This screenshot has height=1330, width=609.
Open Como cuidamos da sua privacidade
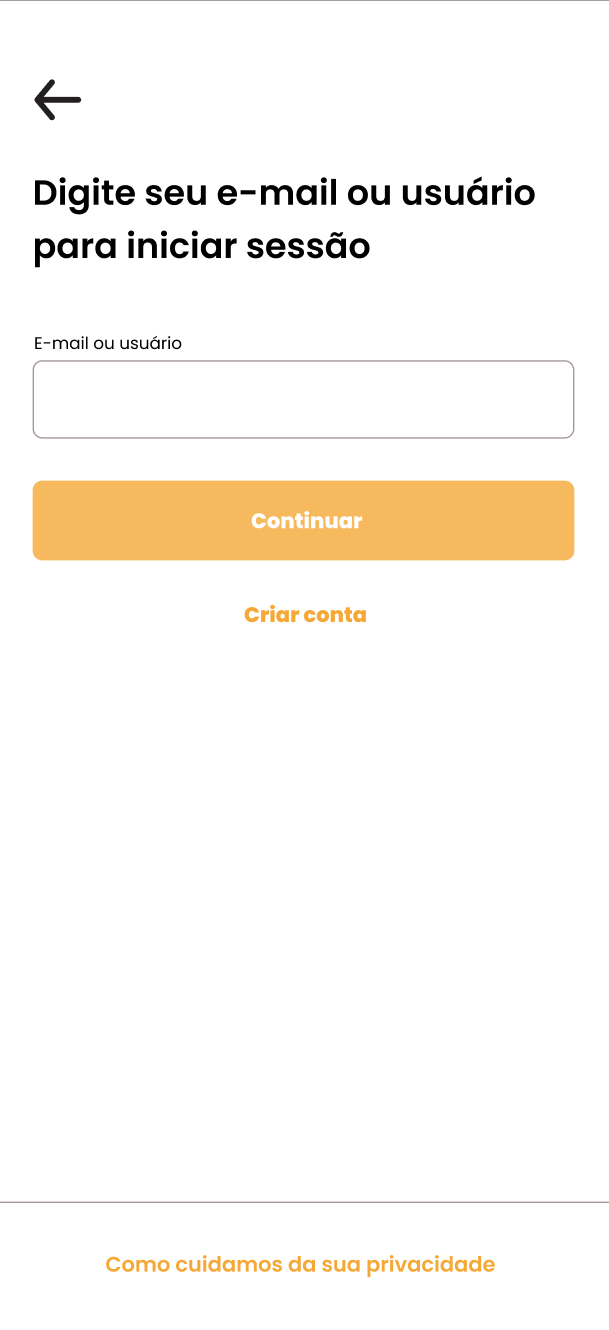[x=300, y=1264]
